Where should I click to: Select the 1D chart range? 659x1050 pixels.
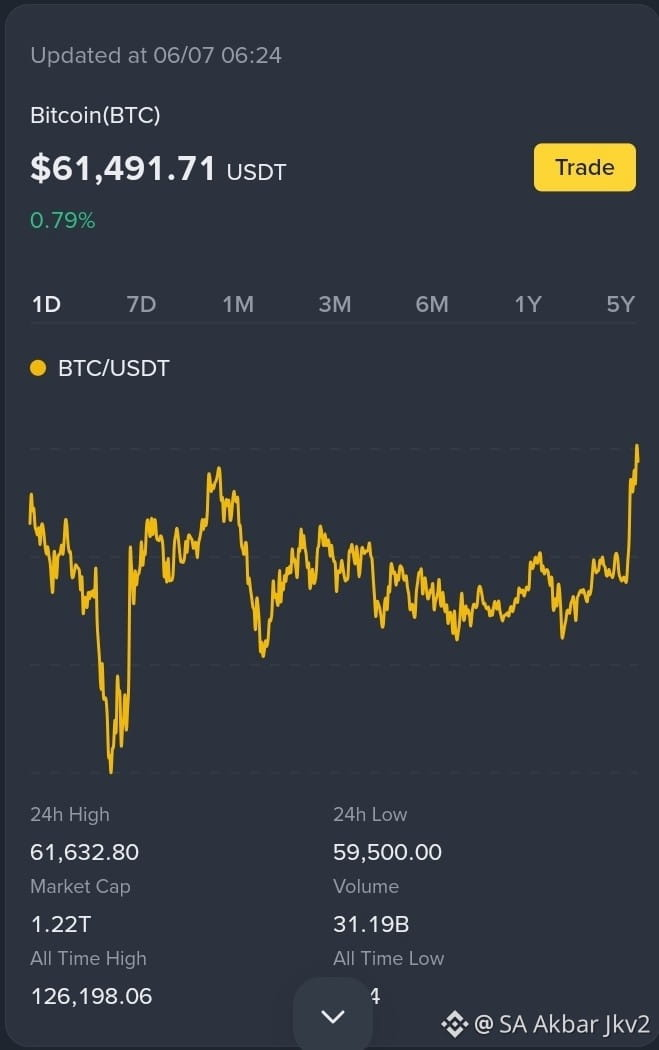click(x=46, y=305)
